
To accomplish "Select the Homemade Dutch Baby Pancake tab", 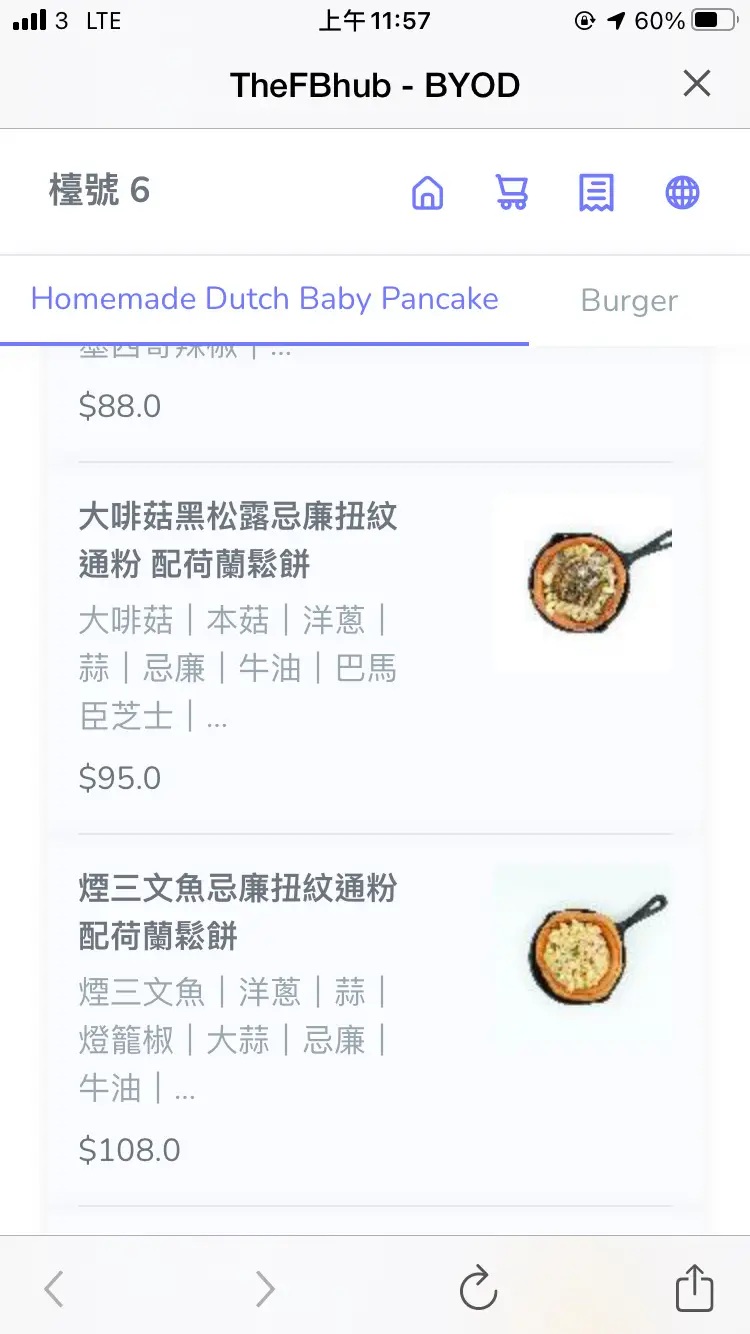I will (x=264, y=299).
